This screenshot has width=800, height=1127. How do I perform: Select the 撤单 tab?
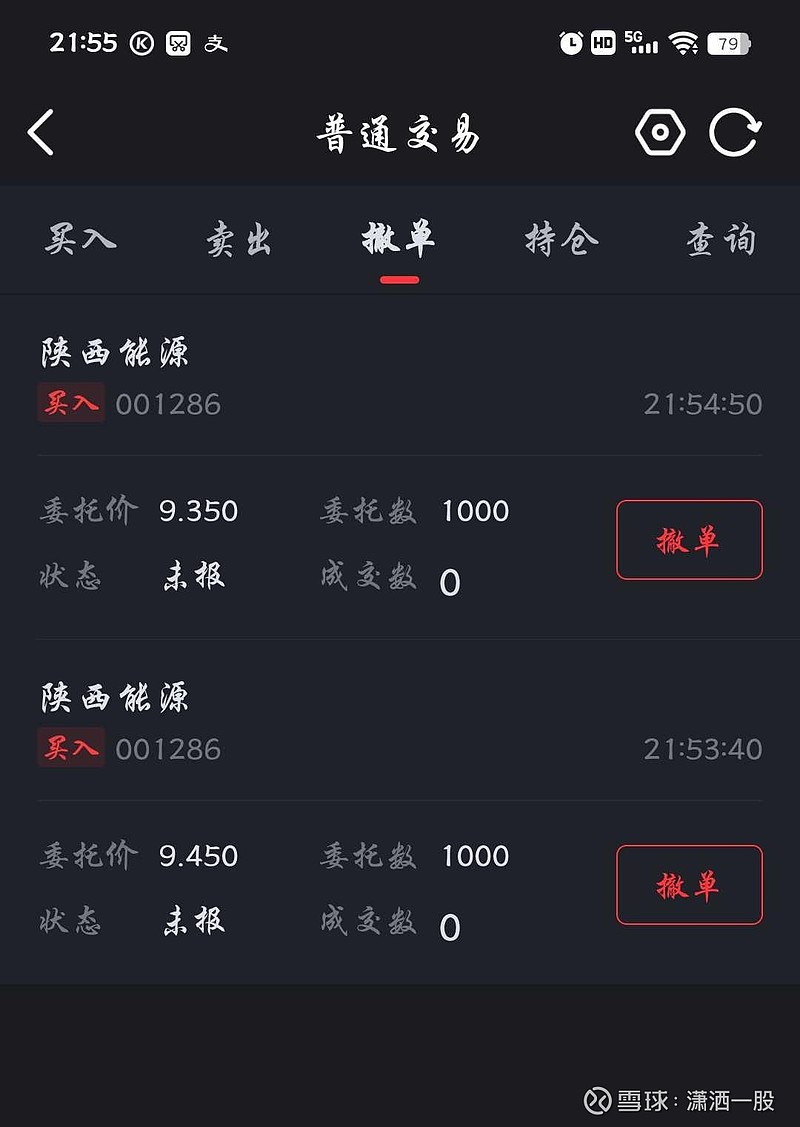point(399,240)
